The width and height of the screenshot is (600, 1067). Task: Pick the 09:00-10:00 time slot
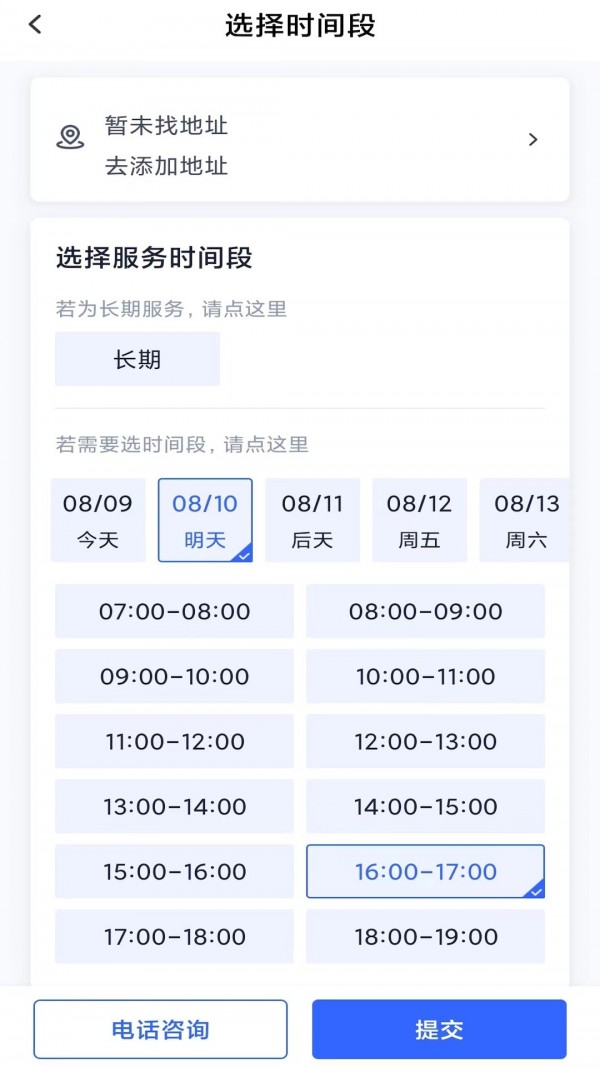[174, 676]
